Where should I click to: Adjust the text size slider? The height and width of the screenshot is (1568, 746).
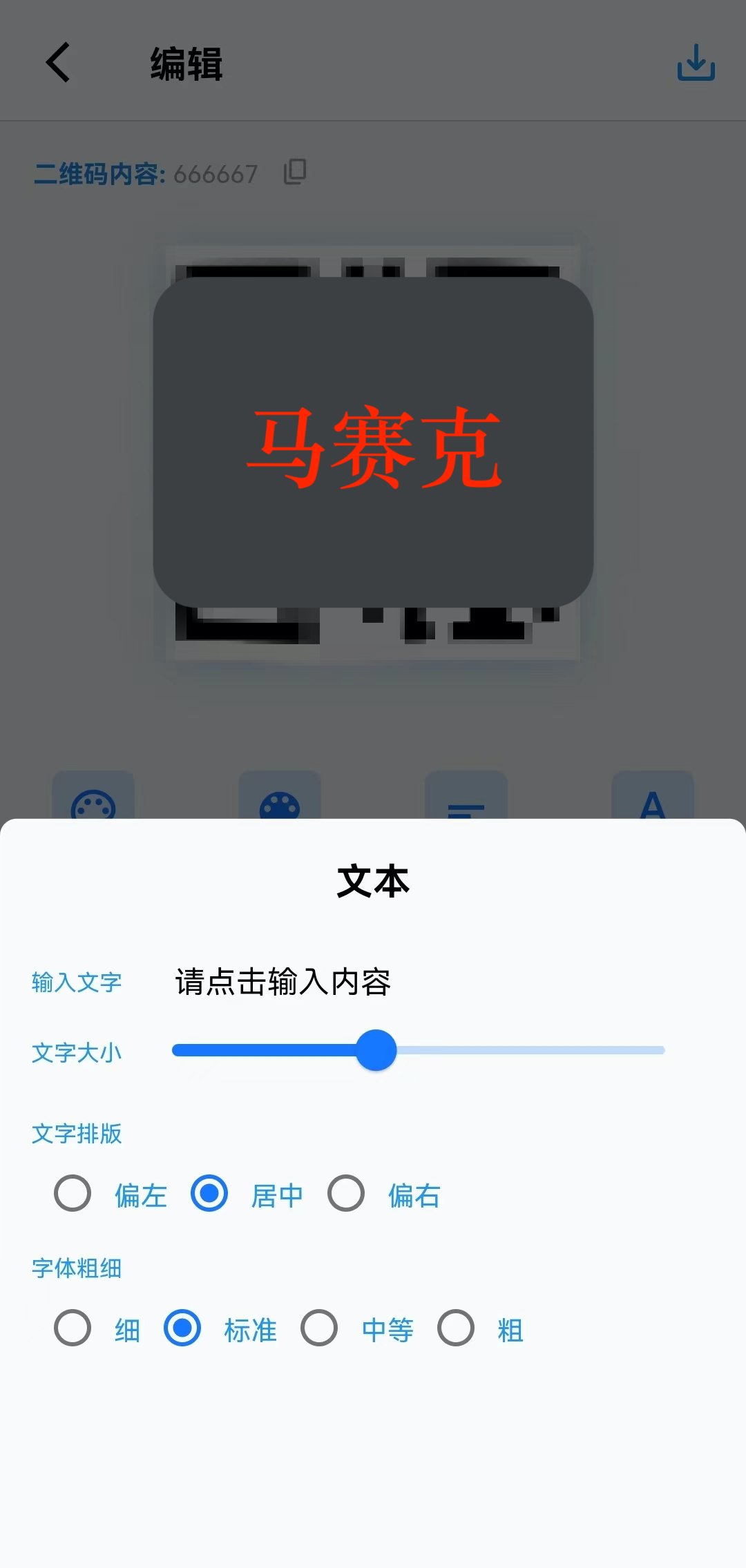376,1050
